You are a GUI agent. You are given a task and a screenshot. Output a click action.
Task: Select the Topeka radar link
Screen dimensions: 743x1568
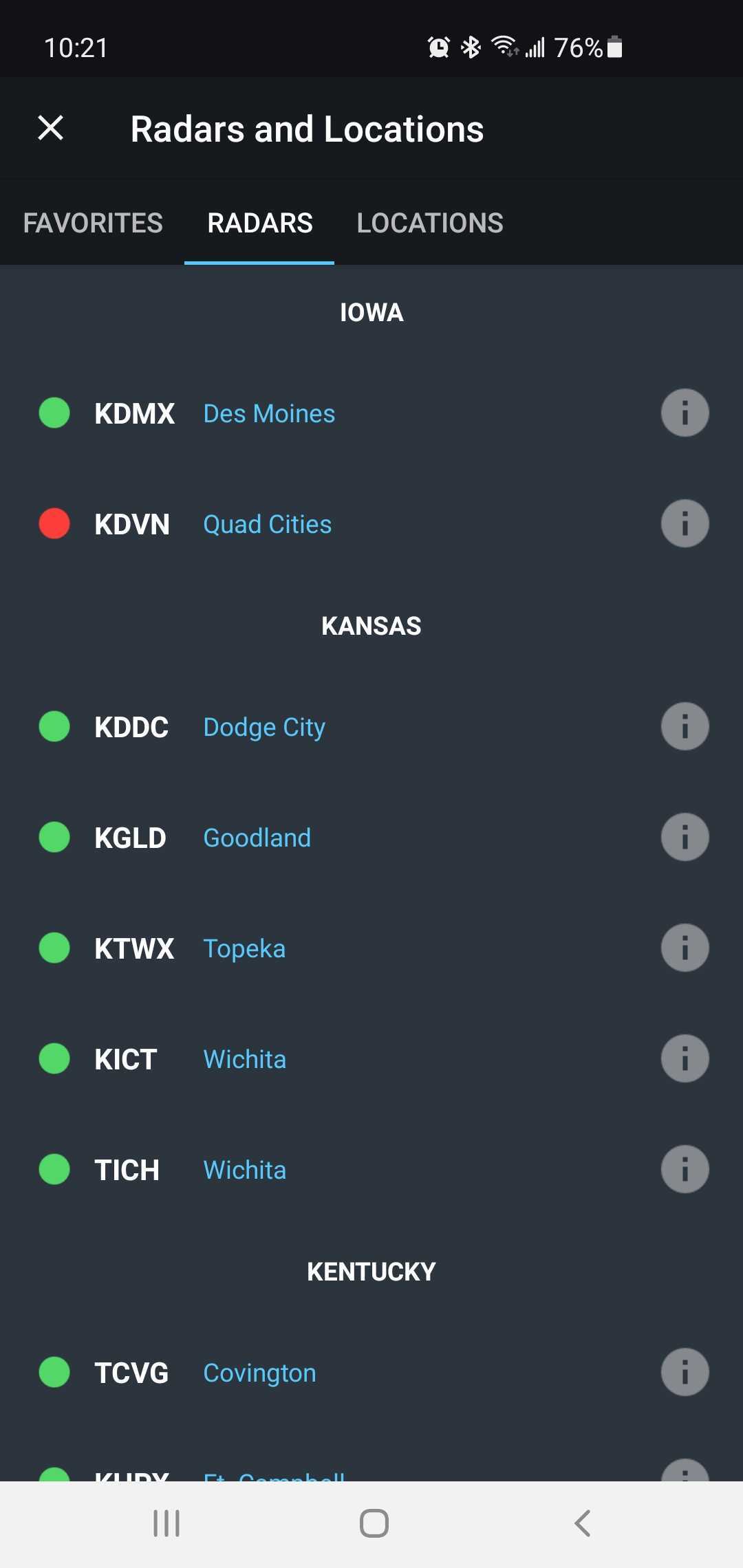point(244,948)
